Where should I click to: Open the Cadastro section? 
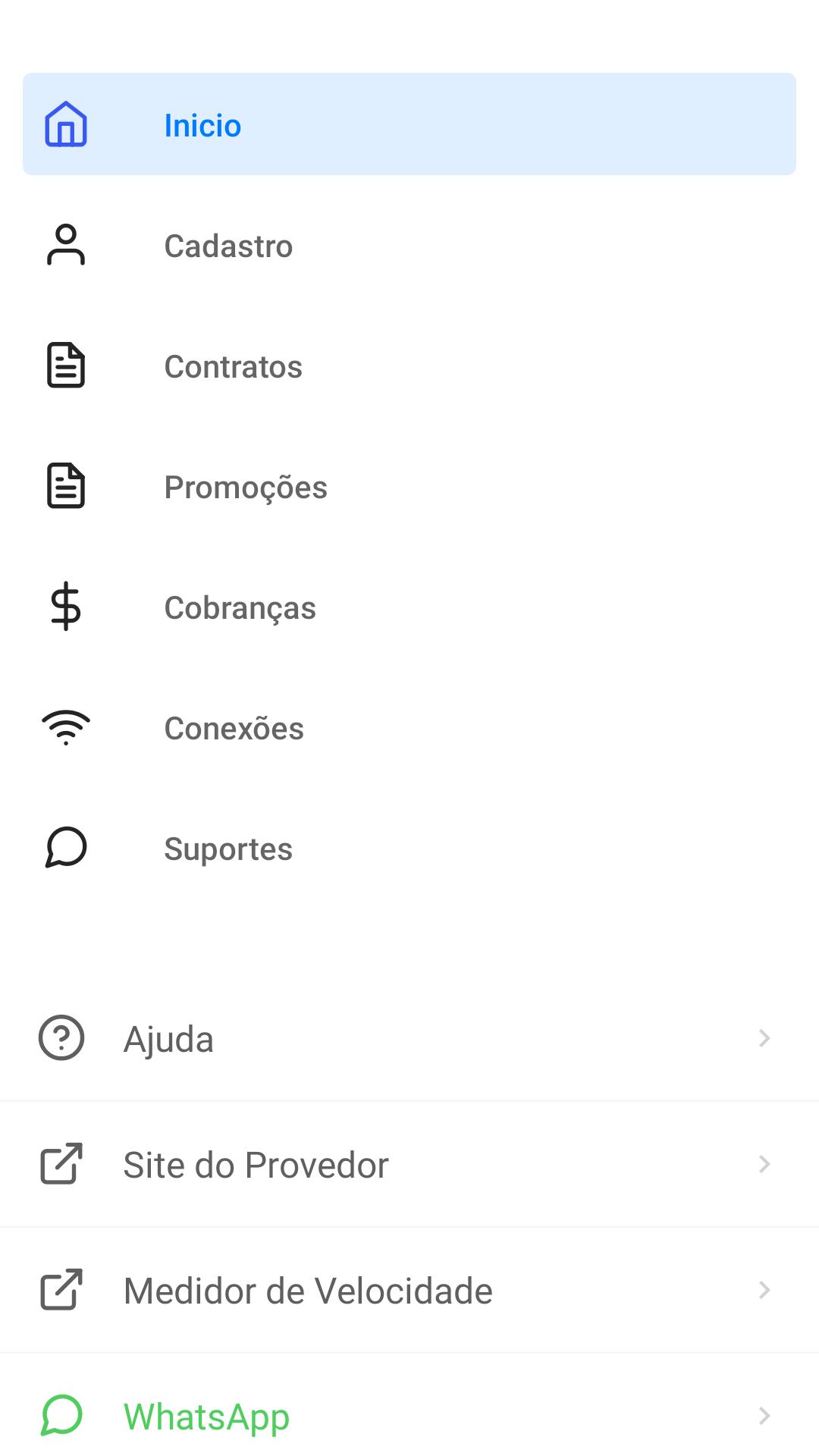[x=409, y=245]
